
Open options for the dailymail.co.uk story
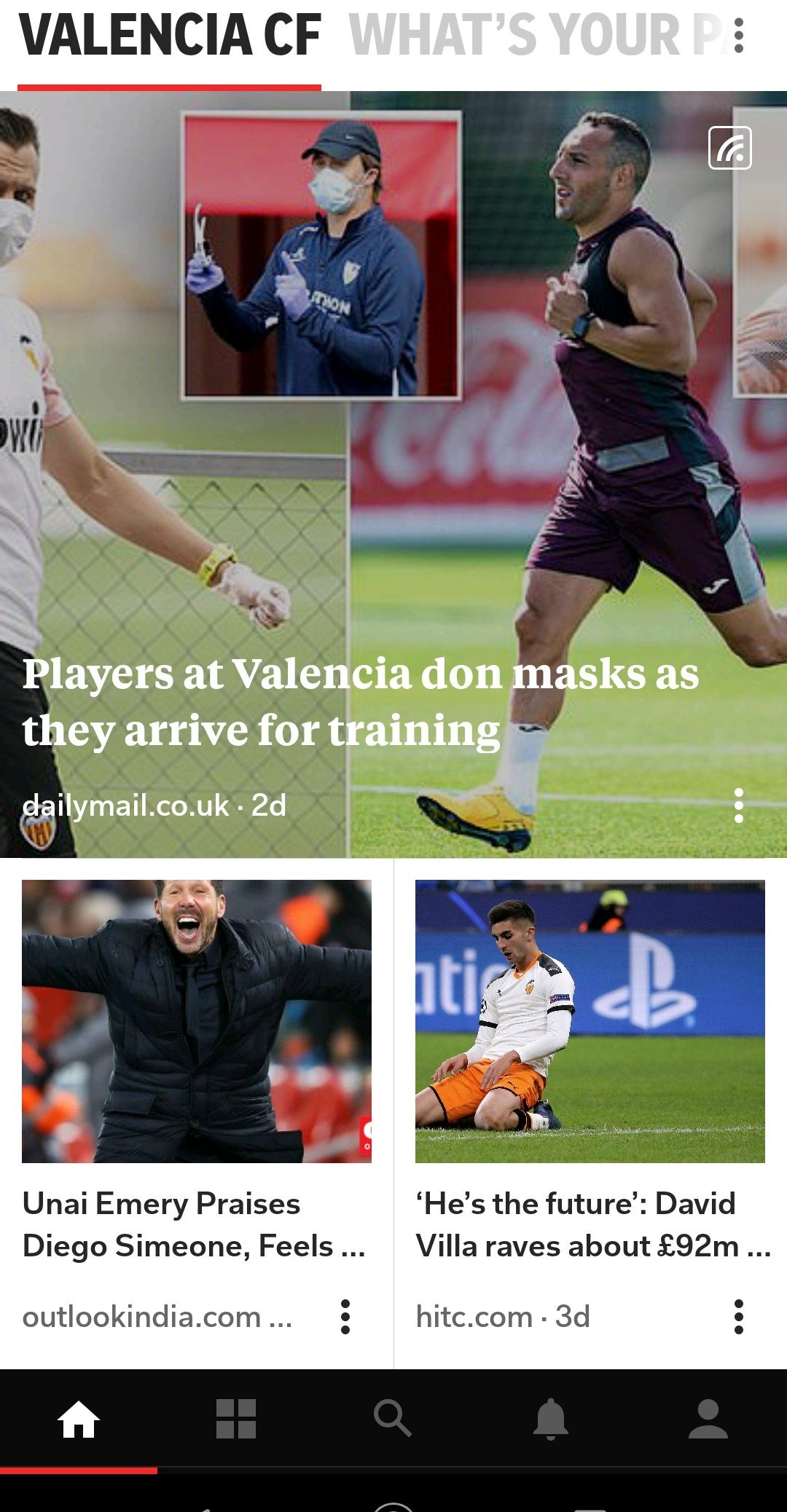click(x=738, y=806)
